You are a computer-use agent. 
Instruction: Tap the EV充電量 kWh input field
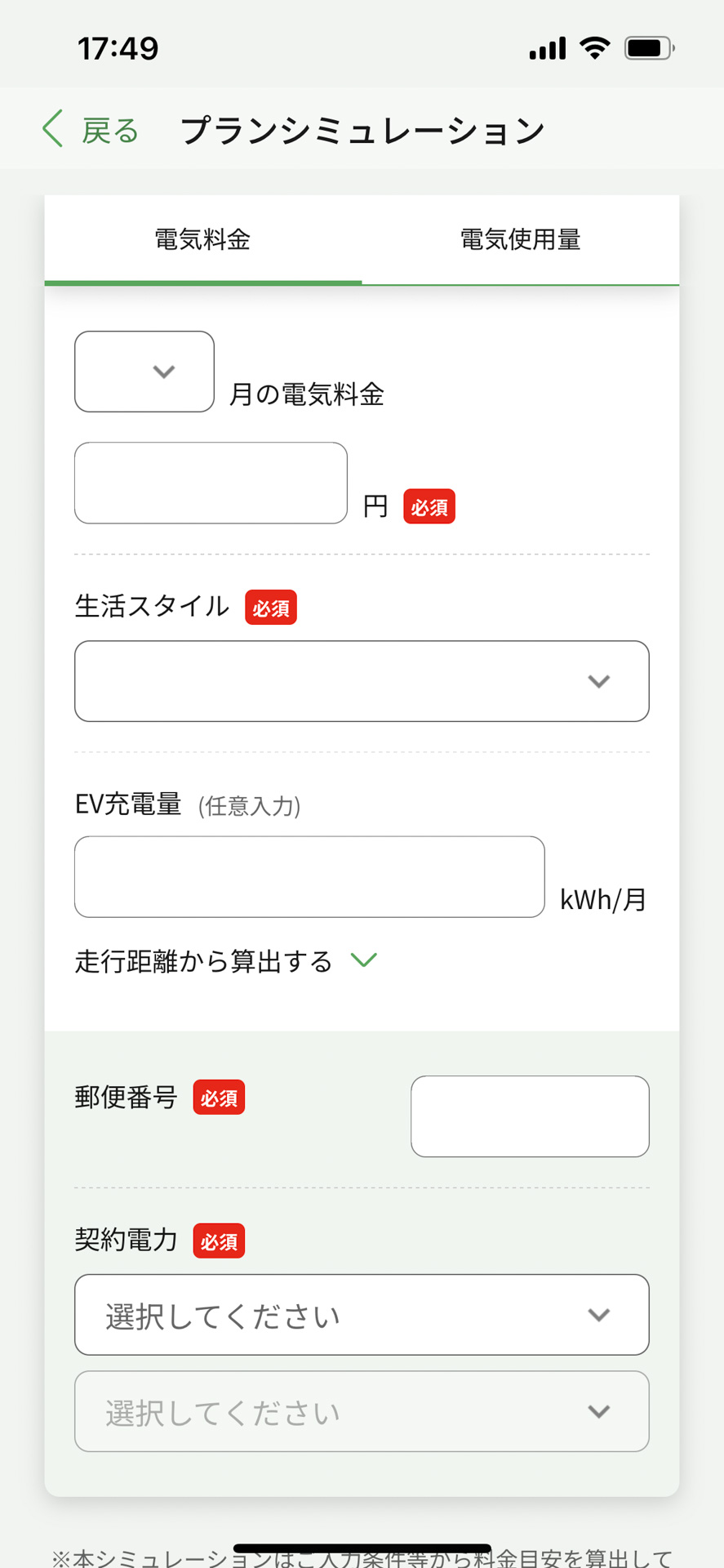tap(309, 876)
